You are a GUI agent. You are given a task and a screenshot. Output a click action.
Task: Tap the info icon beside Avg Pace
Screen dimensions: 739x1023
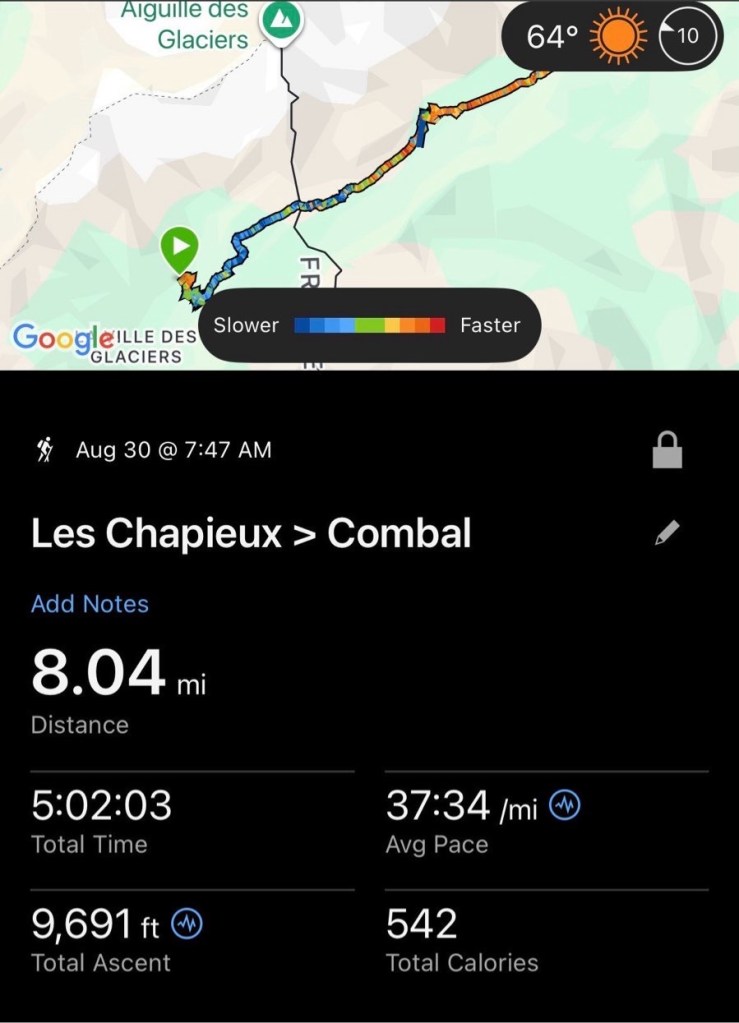565,807
